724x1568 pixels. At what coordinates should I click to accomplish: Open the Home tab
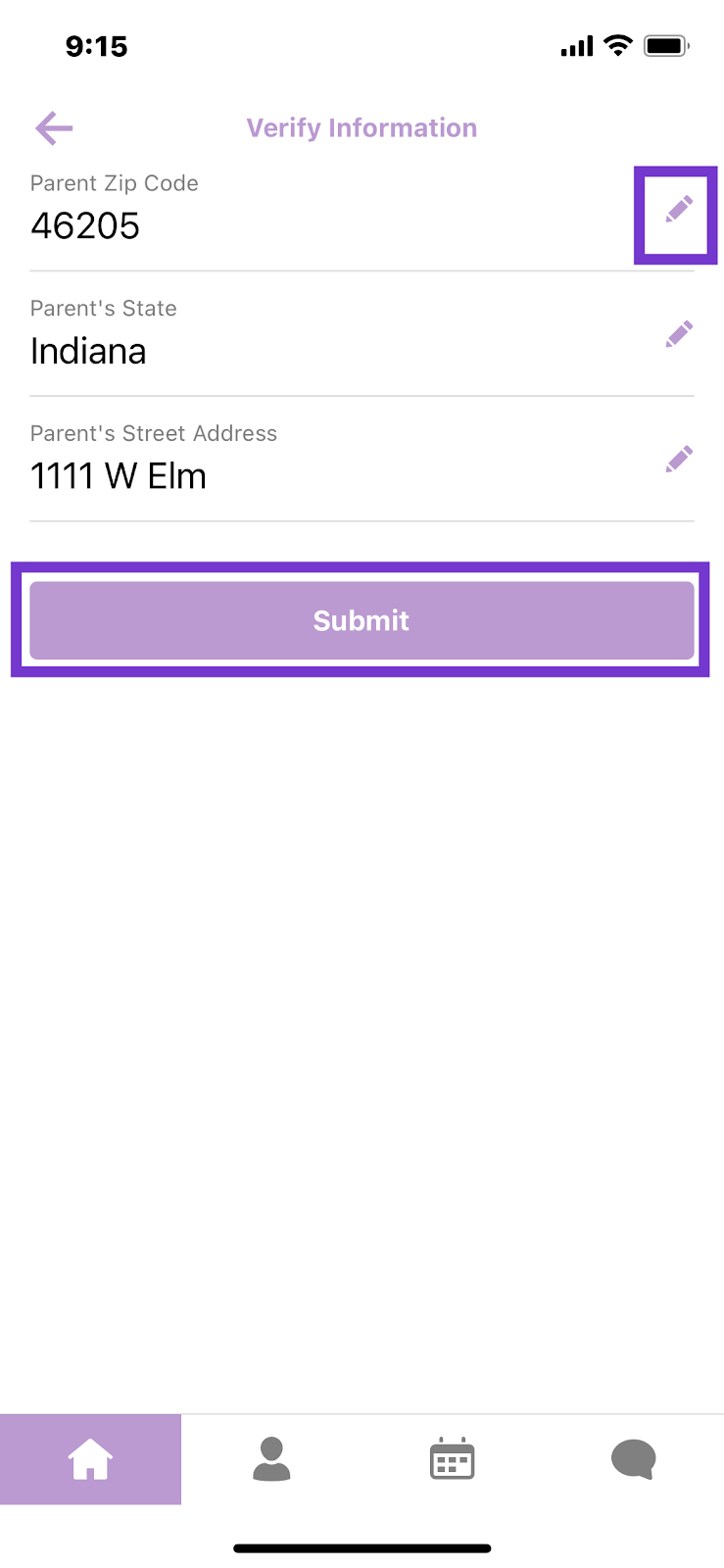pos(90,1458)
